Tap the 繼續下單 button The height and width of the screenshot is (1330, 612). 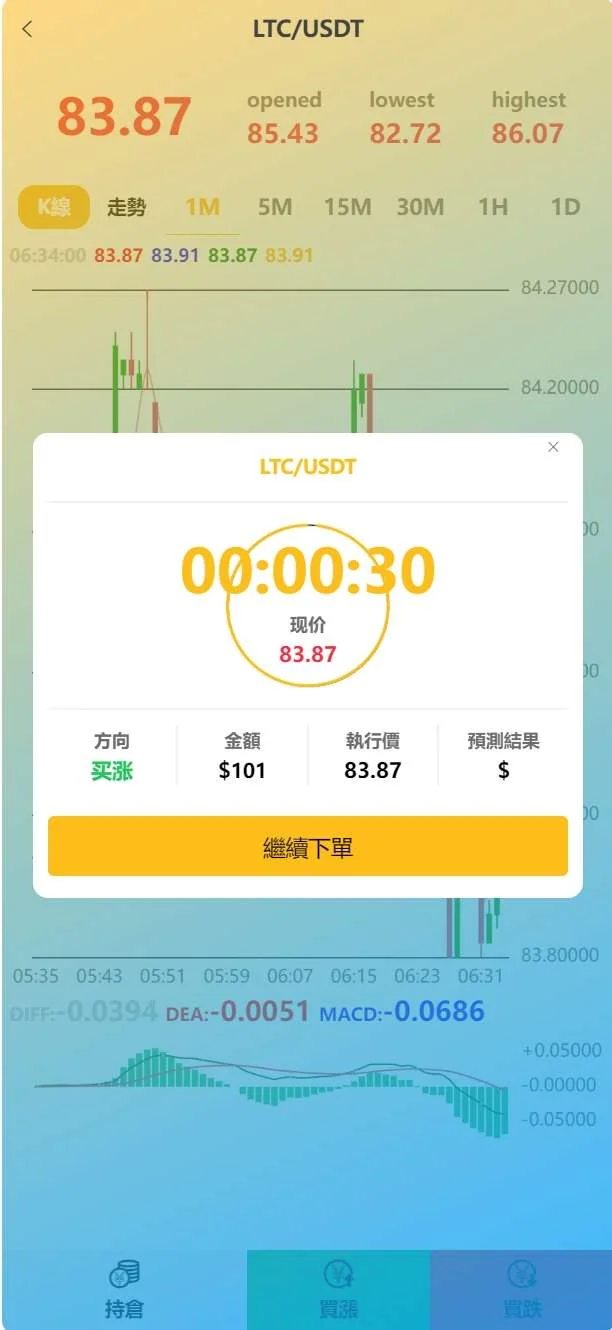click(x=308, y=846)
